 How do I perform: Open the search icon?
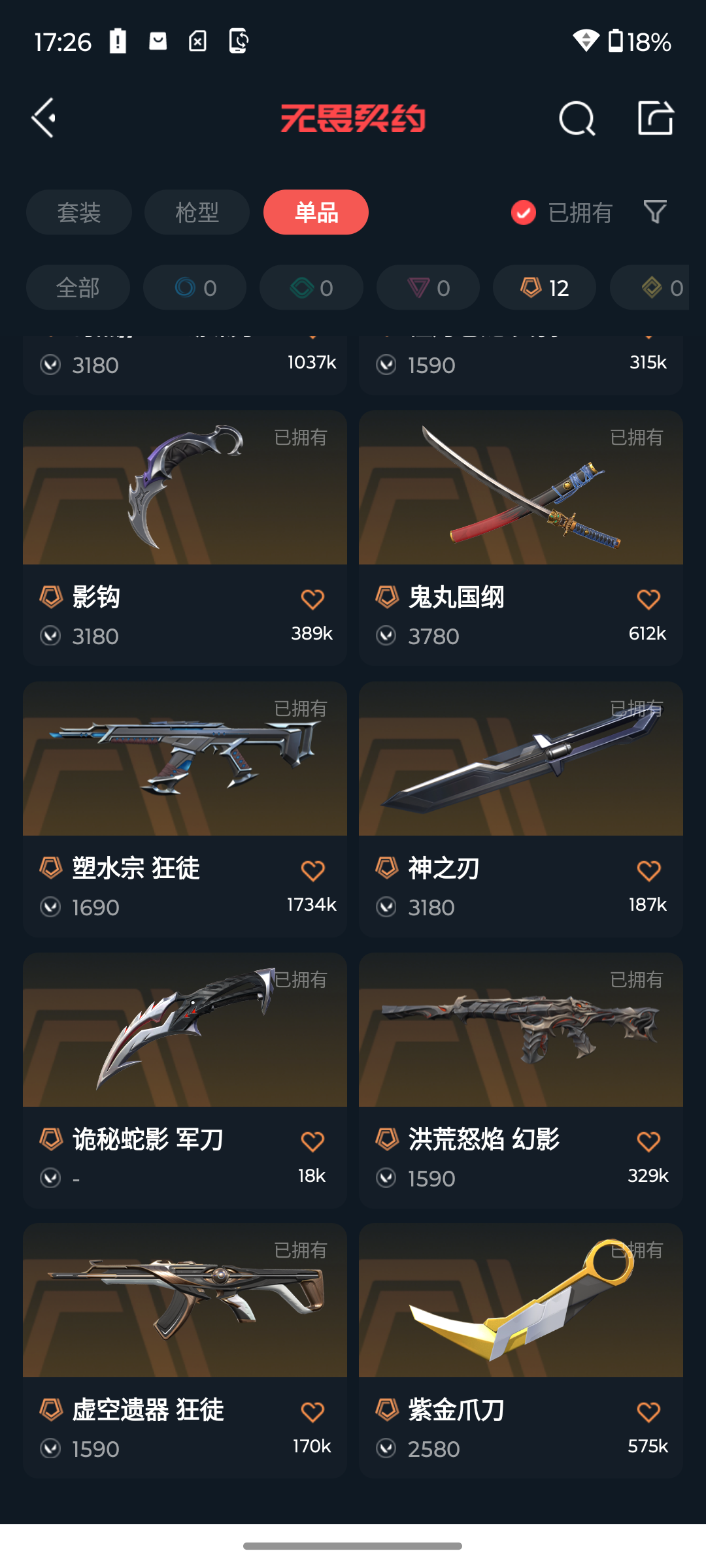(577, 118)
